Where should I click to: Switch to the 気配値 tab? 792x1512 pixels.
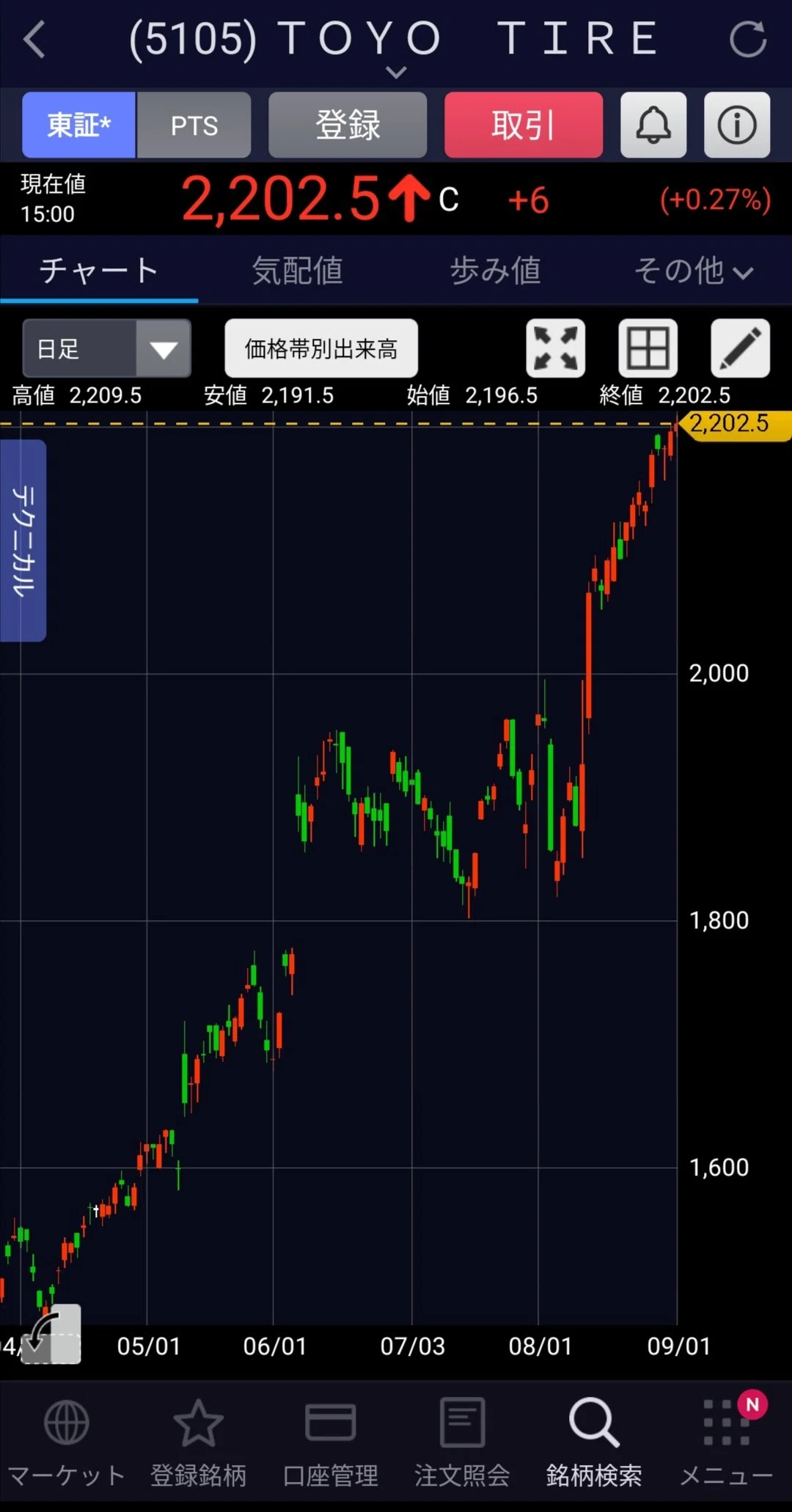pyautogui.click(x=297, y=270)
